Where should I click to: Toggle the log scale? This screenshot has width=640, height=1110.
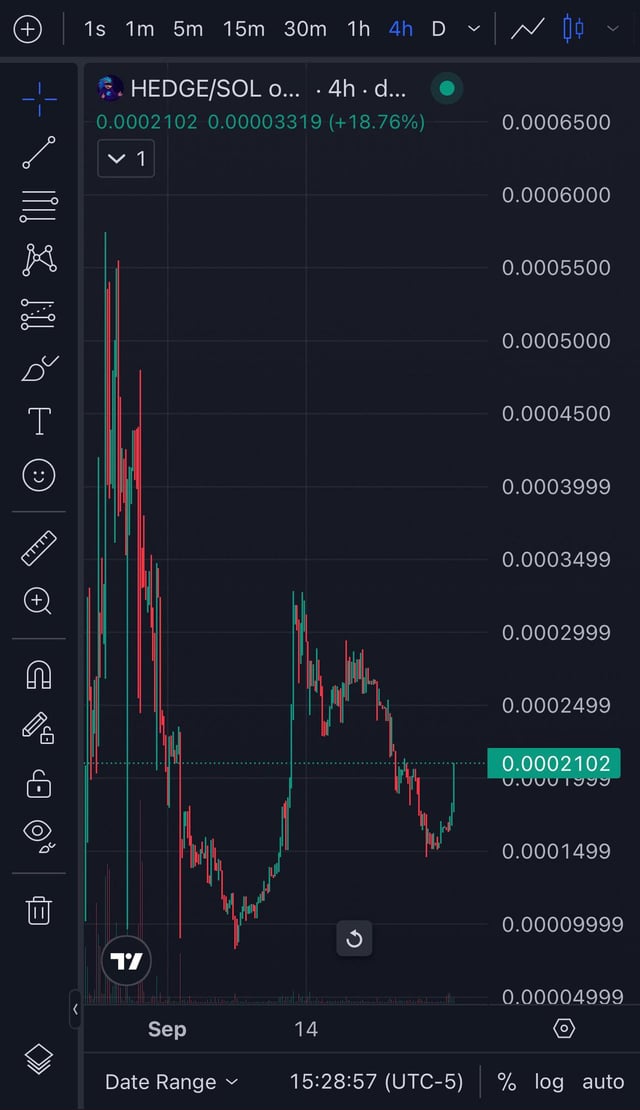point(549,1082)
